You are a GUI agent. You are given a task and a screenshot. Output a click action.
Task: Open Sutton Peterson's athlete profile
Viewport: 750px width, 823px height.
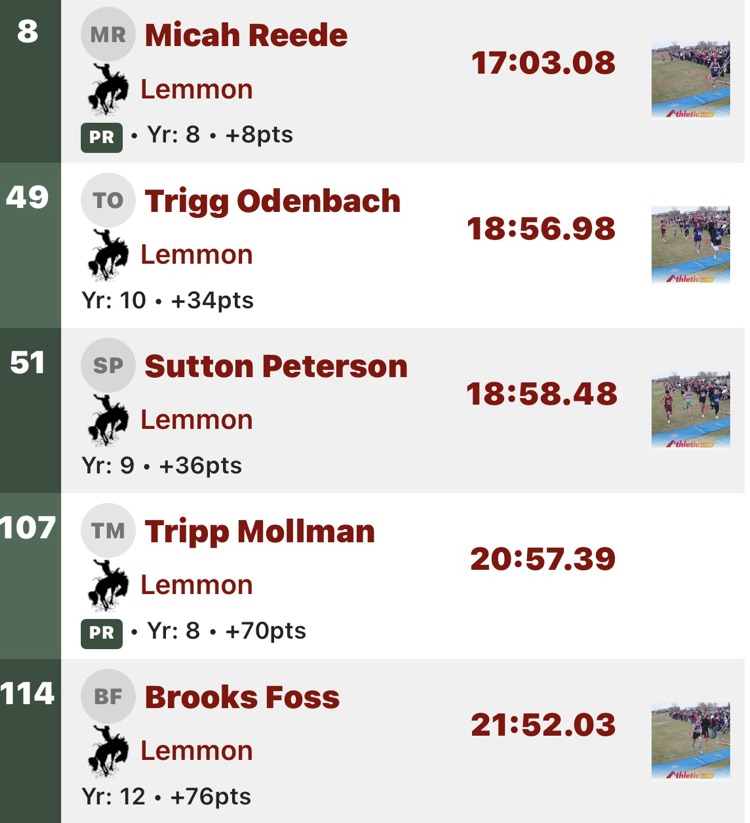(x=276, y=366)
